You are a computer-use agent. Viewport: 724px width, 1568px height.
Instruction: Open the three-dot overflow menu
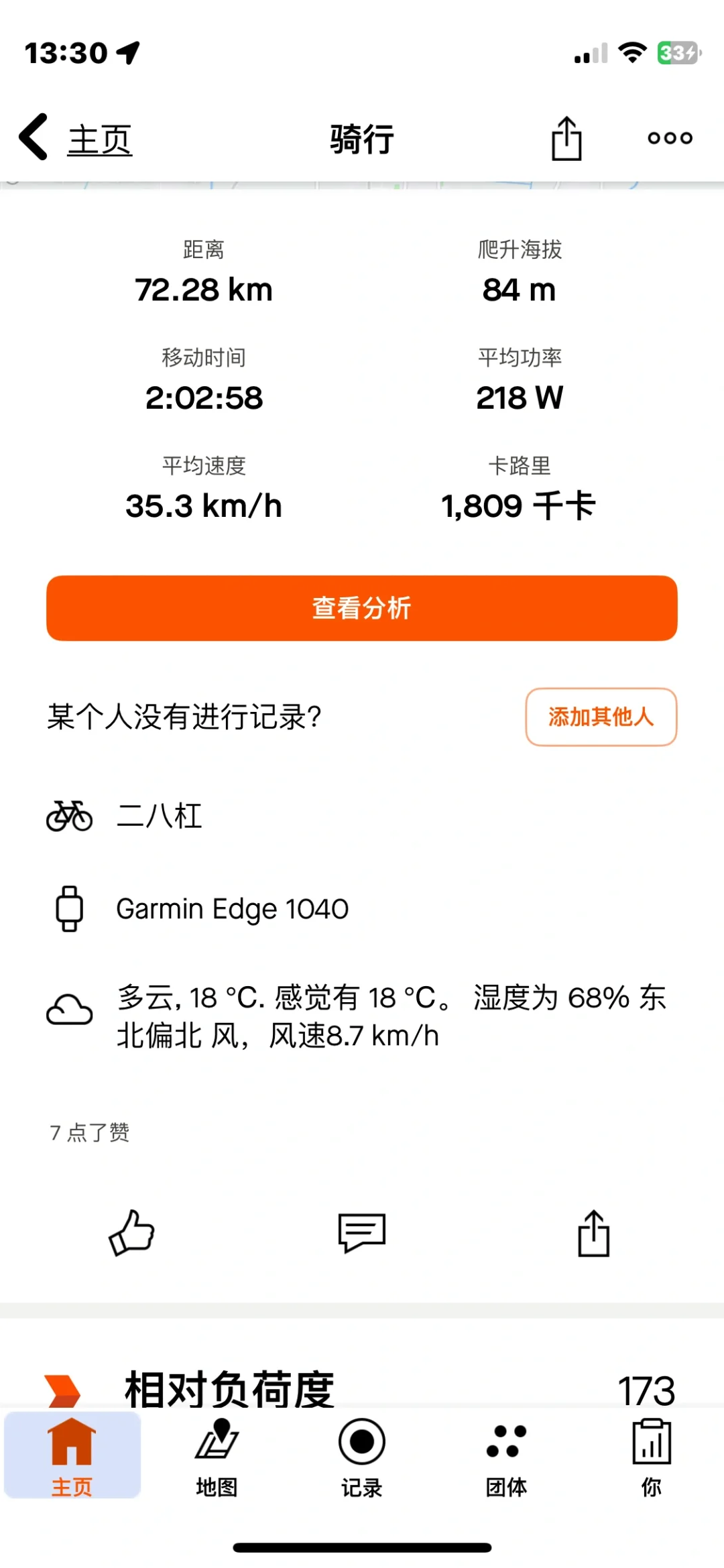[670, 138]
